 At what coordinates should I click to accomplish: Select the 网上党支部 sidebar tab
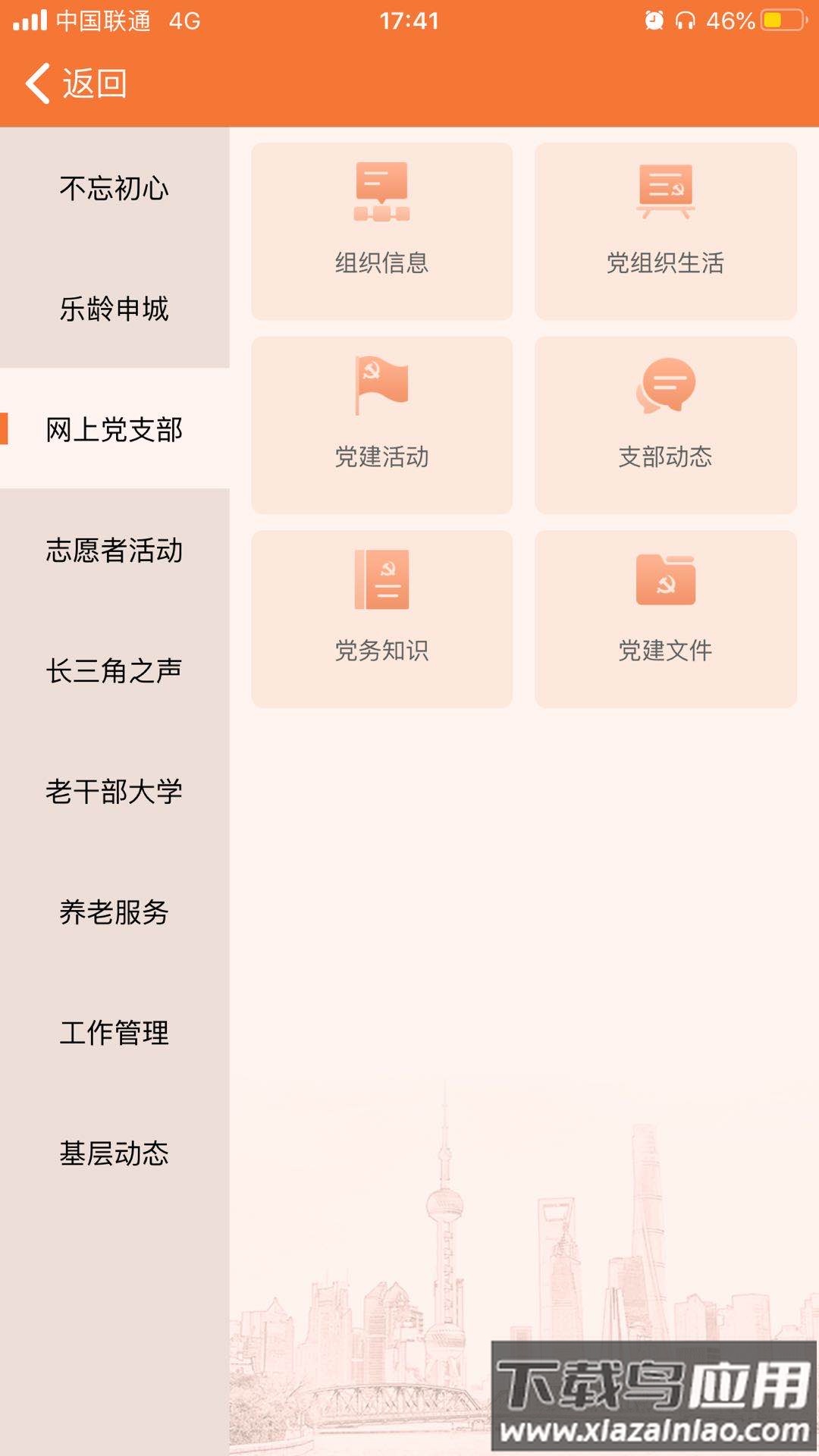point(114,427)
